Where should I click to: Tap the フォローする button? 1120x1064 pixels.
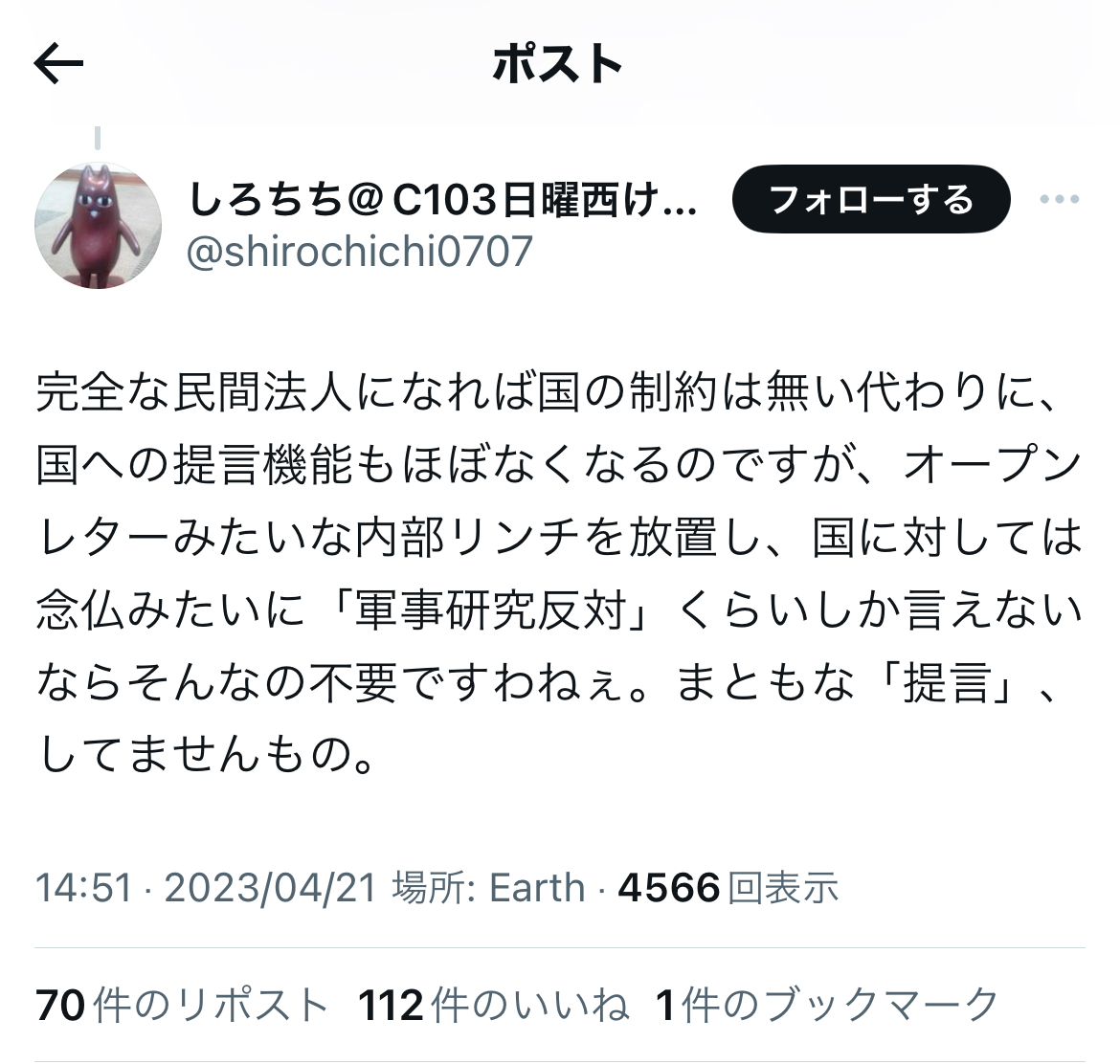click(x=870, y=200)
